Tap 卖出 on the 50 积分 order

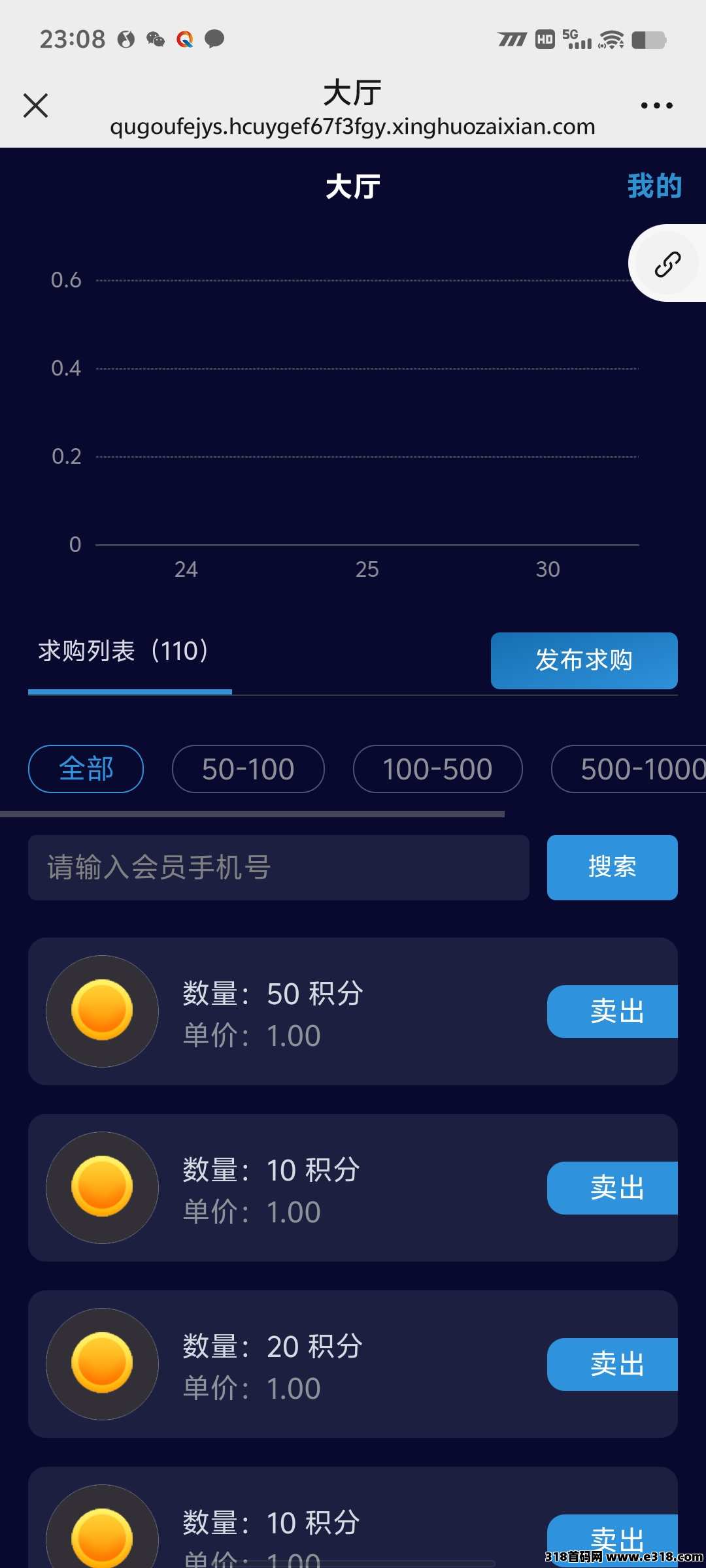coord(613,1011)
